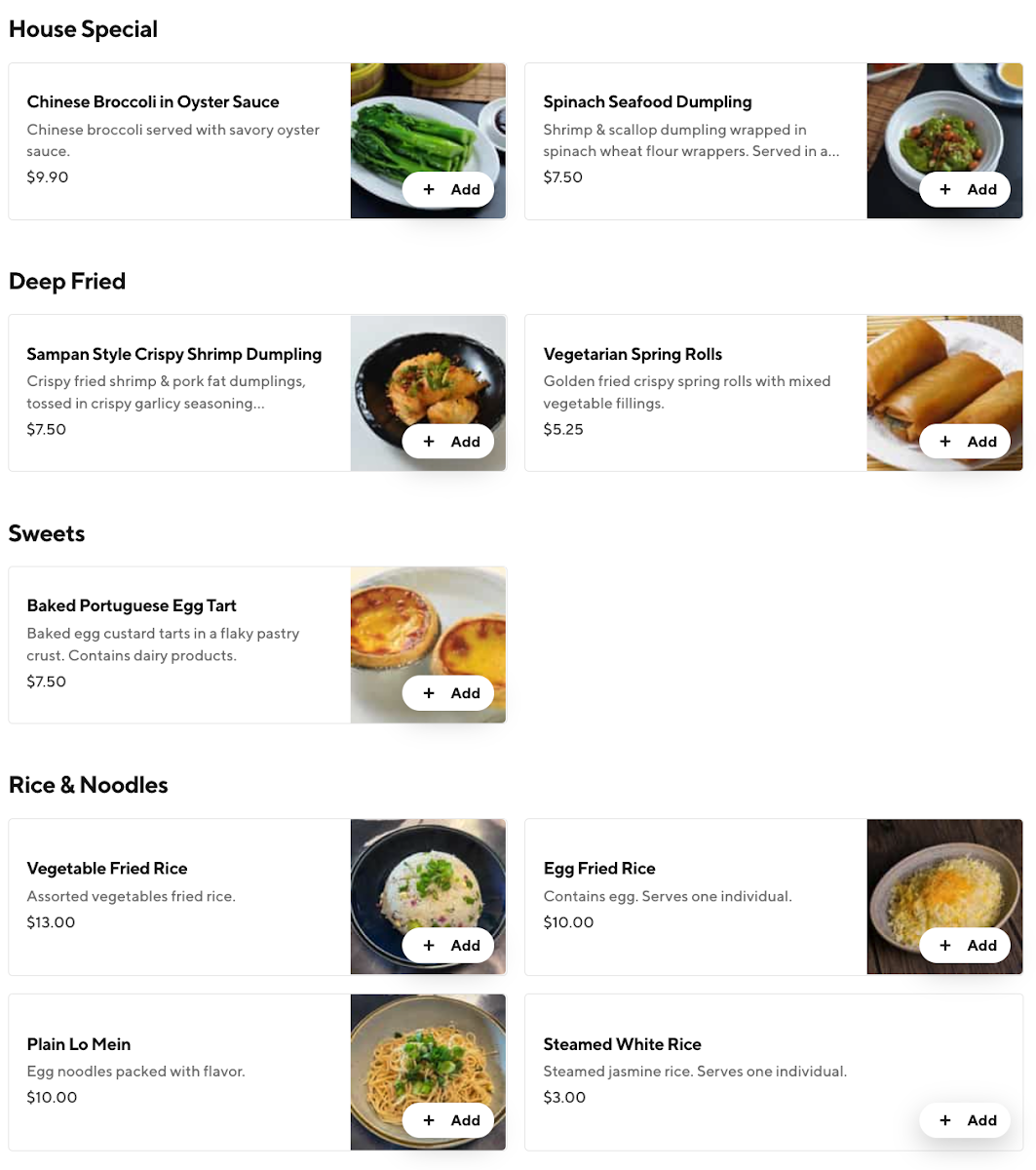Add Spinach Seafood Dumpling to order
This screenshot has width=1036, height=1170.
click(965, 189)
